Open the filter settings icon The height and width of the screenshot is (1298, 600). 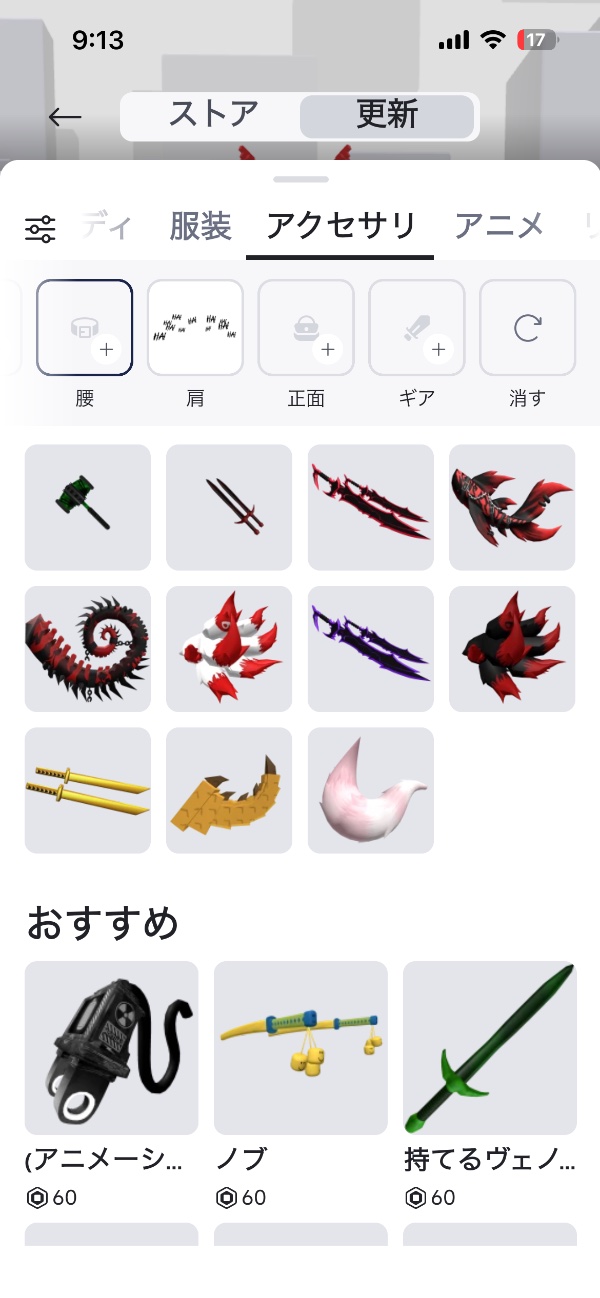(40, 229)
